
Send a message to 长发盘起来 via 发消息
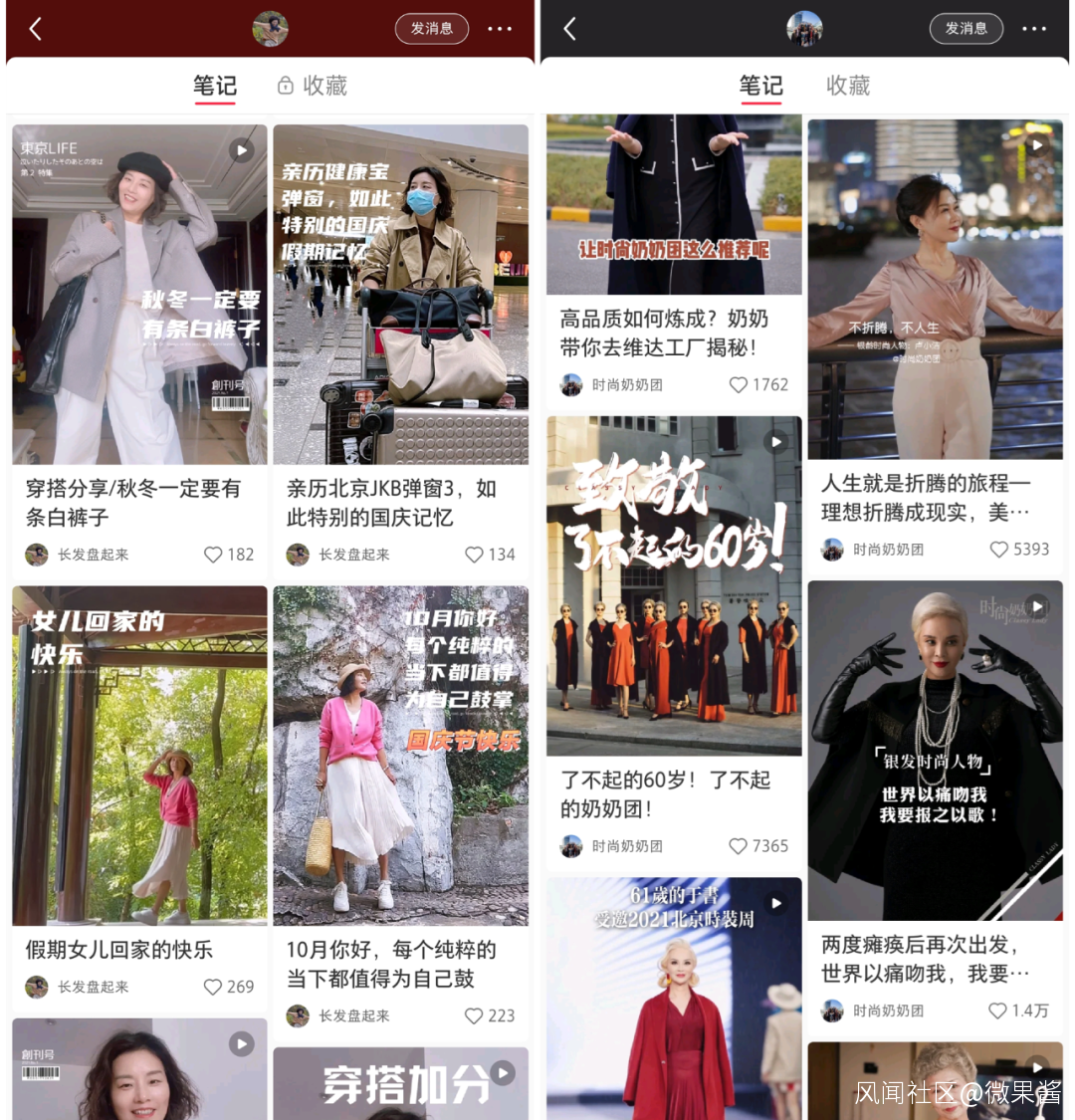click(x=432, y=29)
